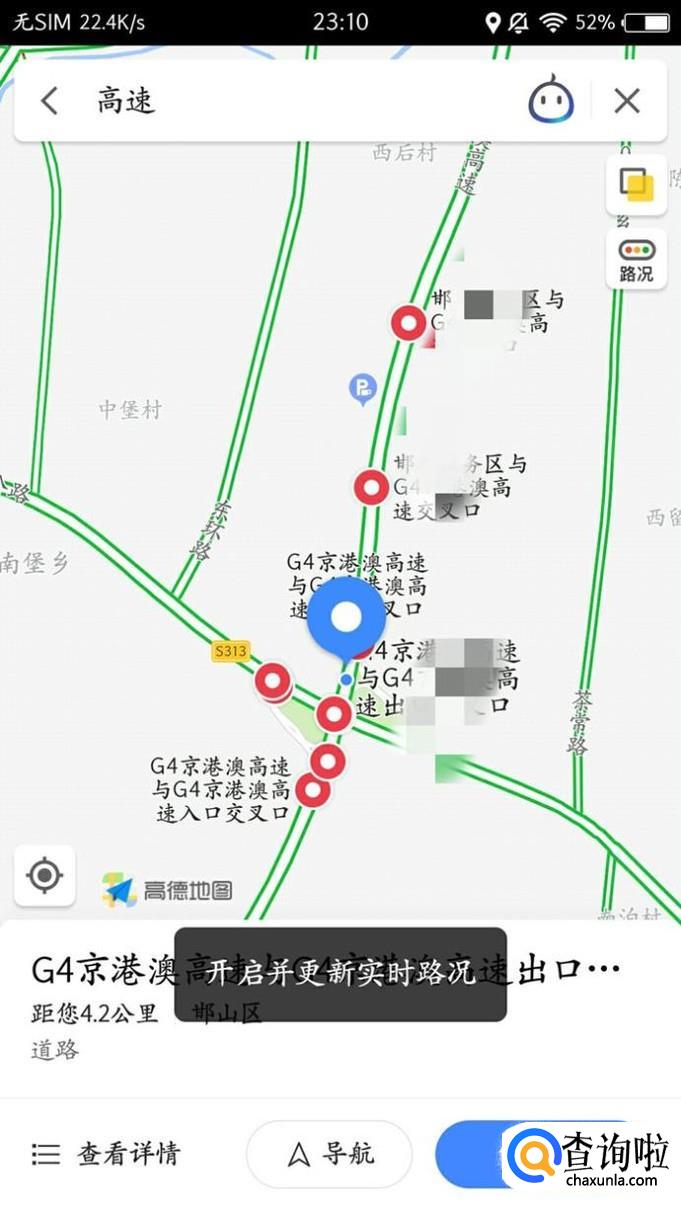The width and height of the screenshot is (681, 1211).
Task: Open the robot voice assistant icon
Action: coord(551,100)
